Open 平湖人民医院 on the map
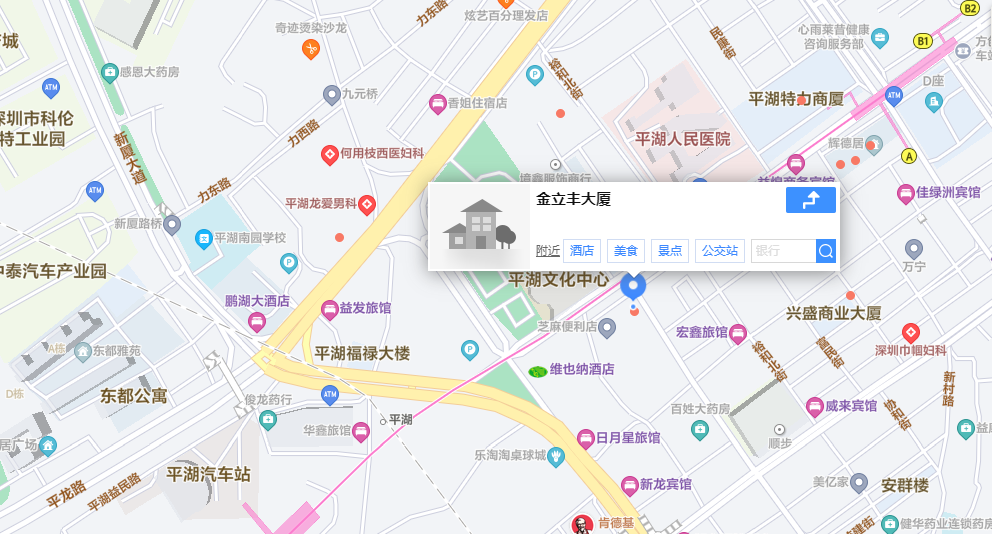Viewport: 992px width, 534px height. click(683, 139)
